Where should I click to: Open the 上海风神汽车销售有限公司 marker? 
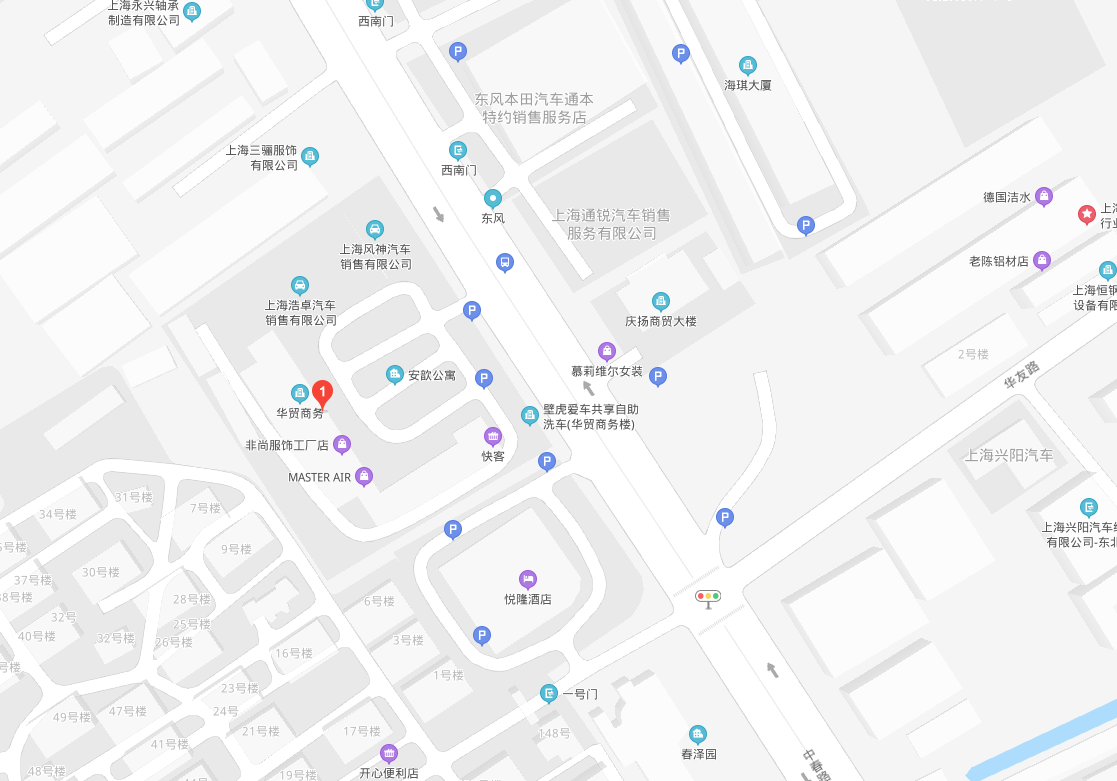[x=375, y=229]
